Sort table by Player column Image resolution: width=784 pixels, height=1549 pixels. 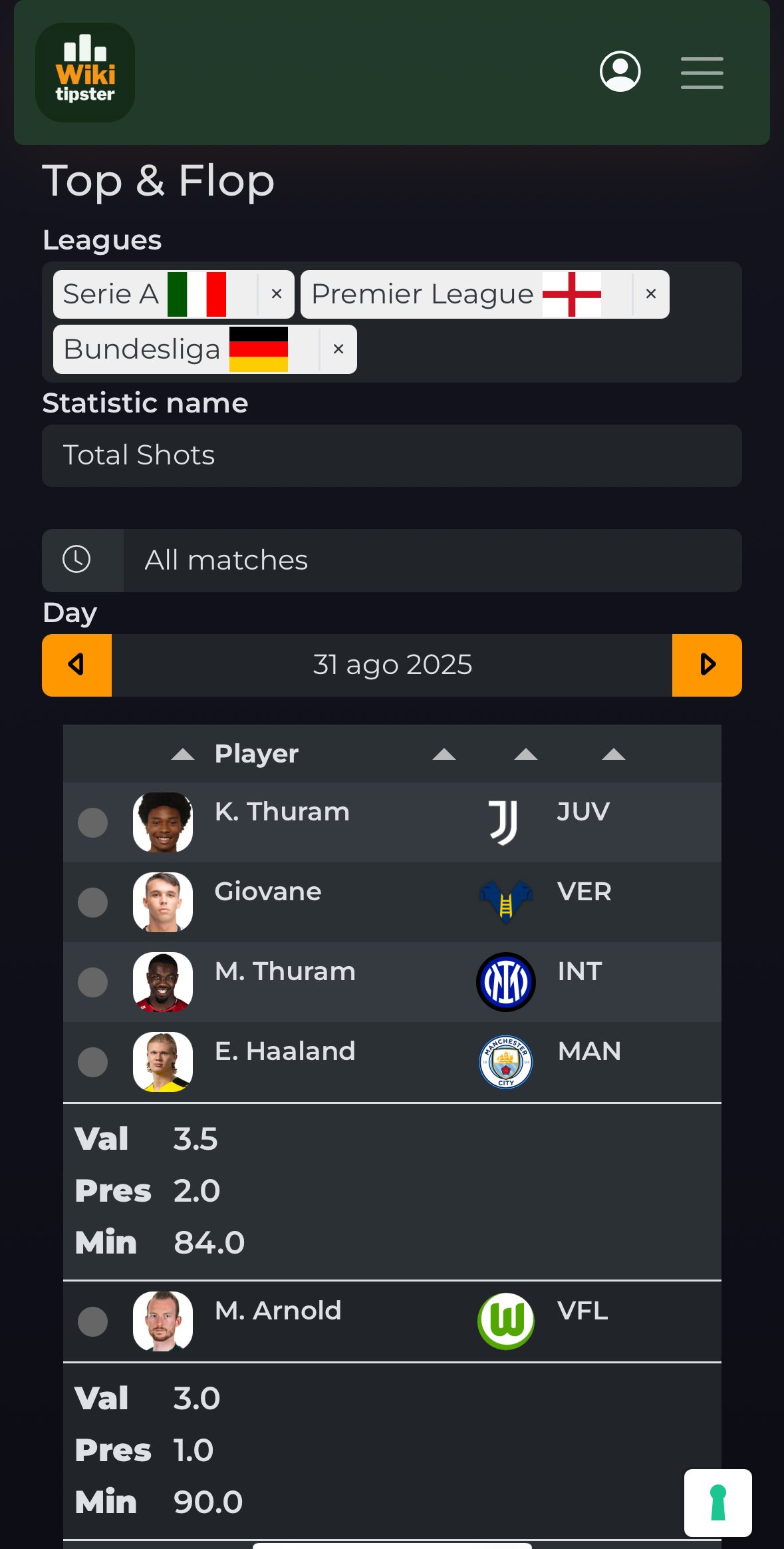click(x=256, y=754)
